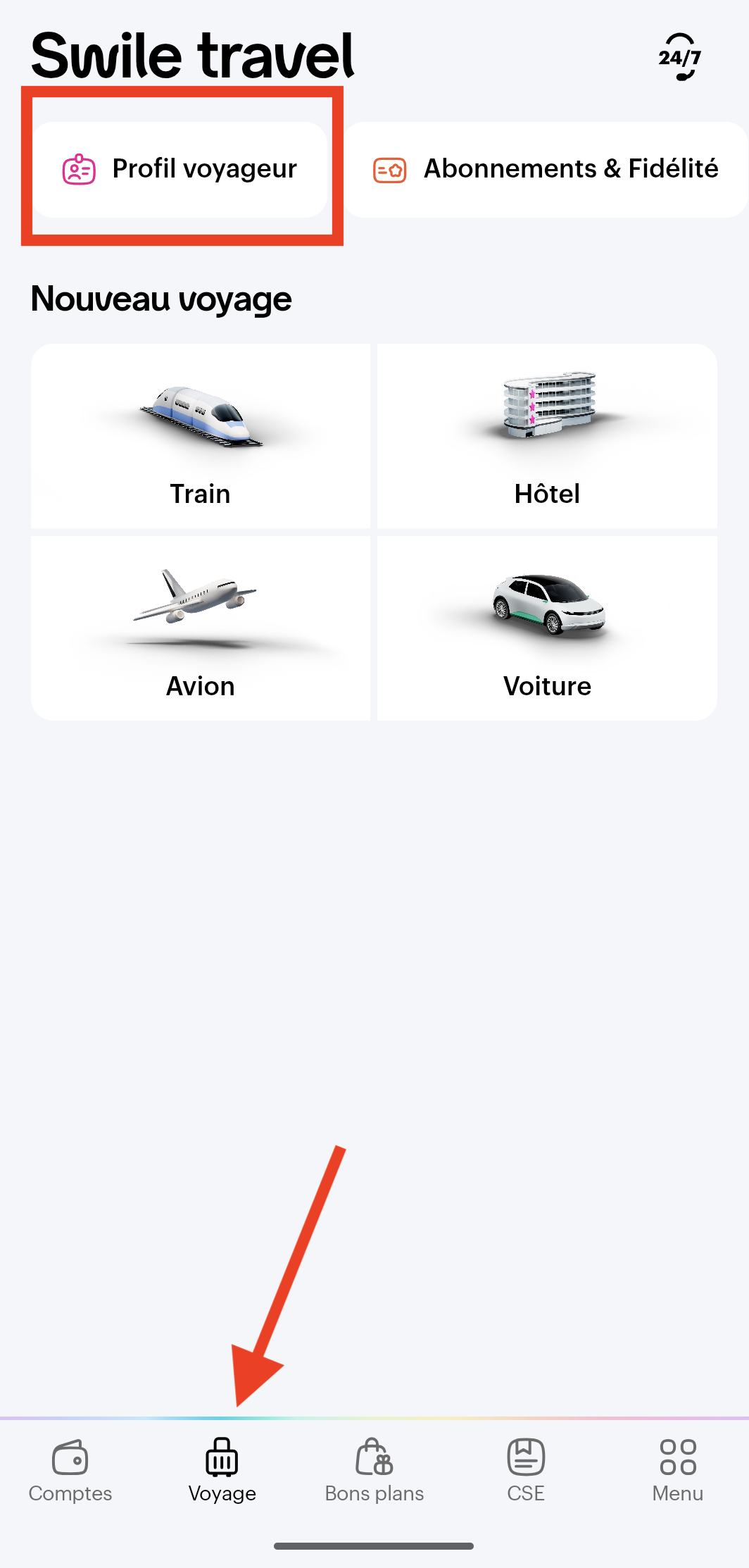Tap the Voyage tab

(222, 1470)
